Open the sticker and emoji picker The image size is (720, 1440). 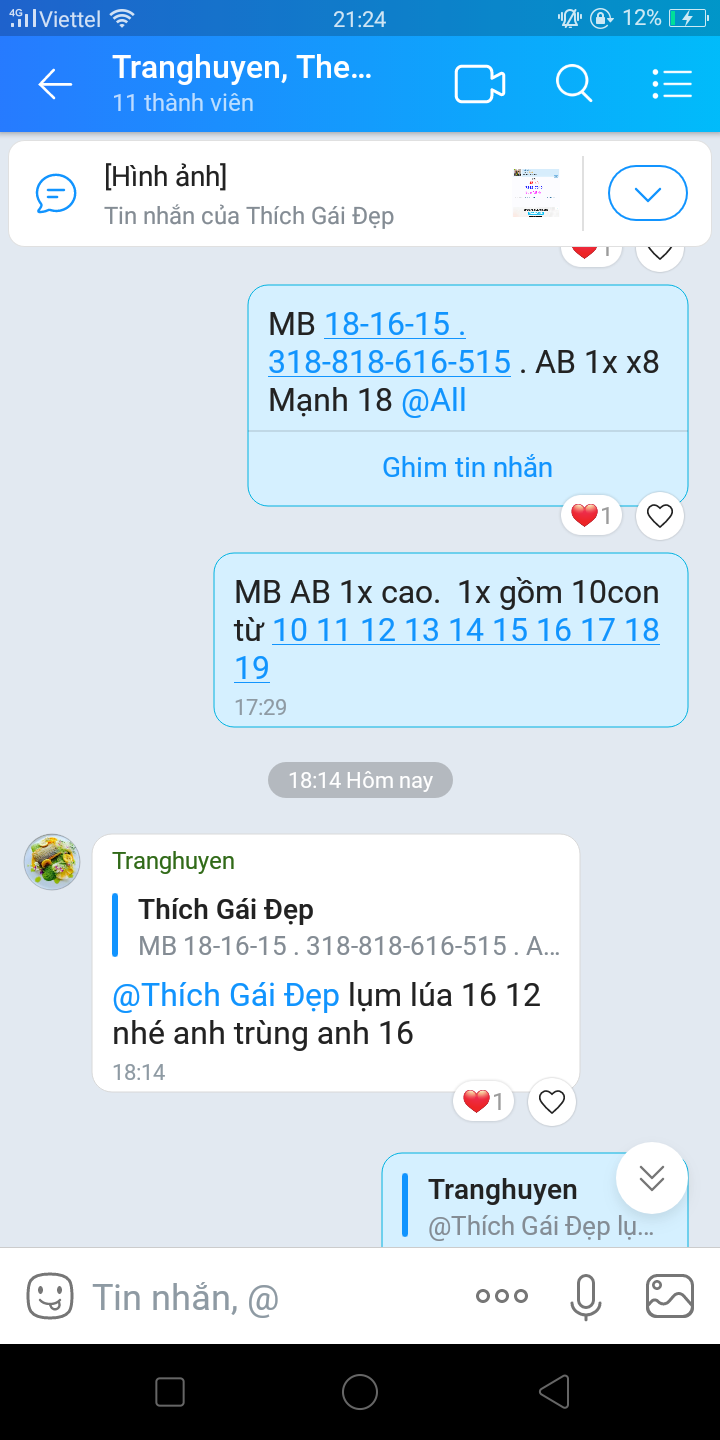[x=50, y=1297]
